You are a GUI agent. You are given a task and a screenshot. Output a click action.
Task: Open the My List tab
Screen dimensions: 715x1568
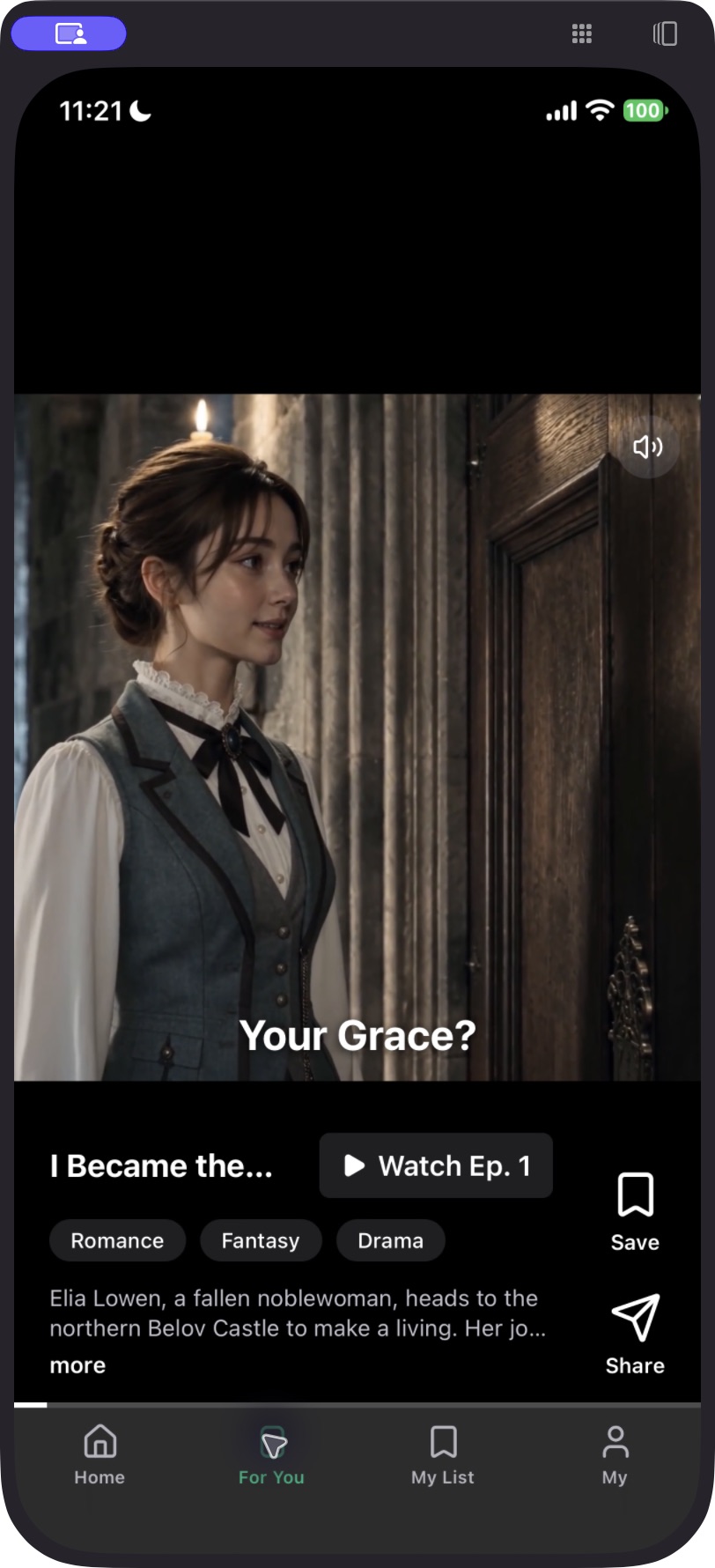443,1455
